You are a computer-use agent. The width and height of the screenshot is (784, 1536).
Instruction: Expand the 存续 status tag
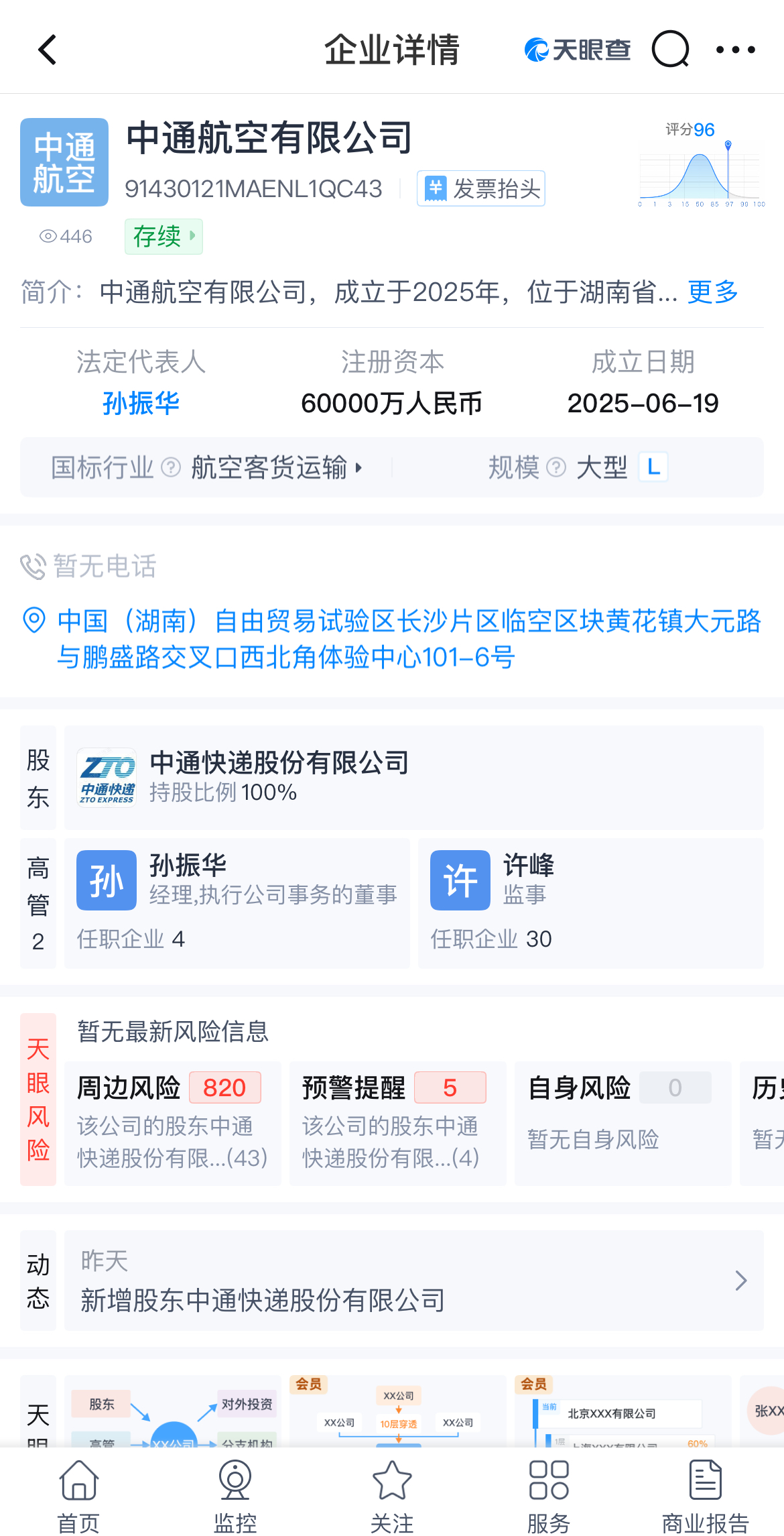point(164,236)
